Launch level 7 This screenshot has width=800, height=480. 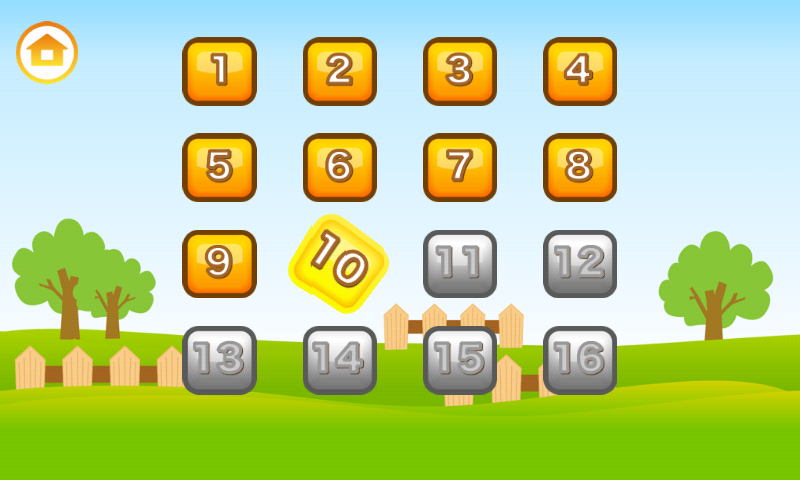pos(459,167)
